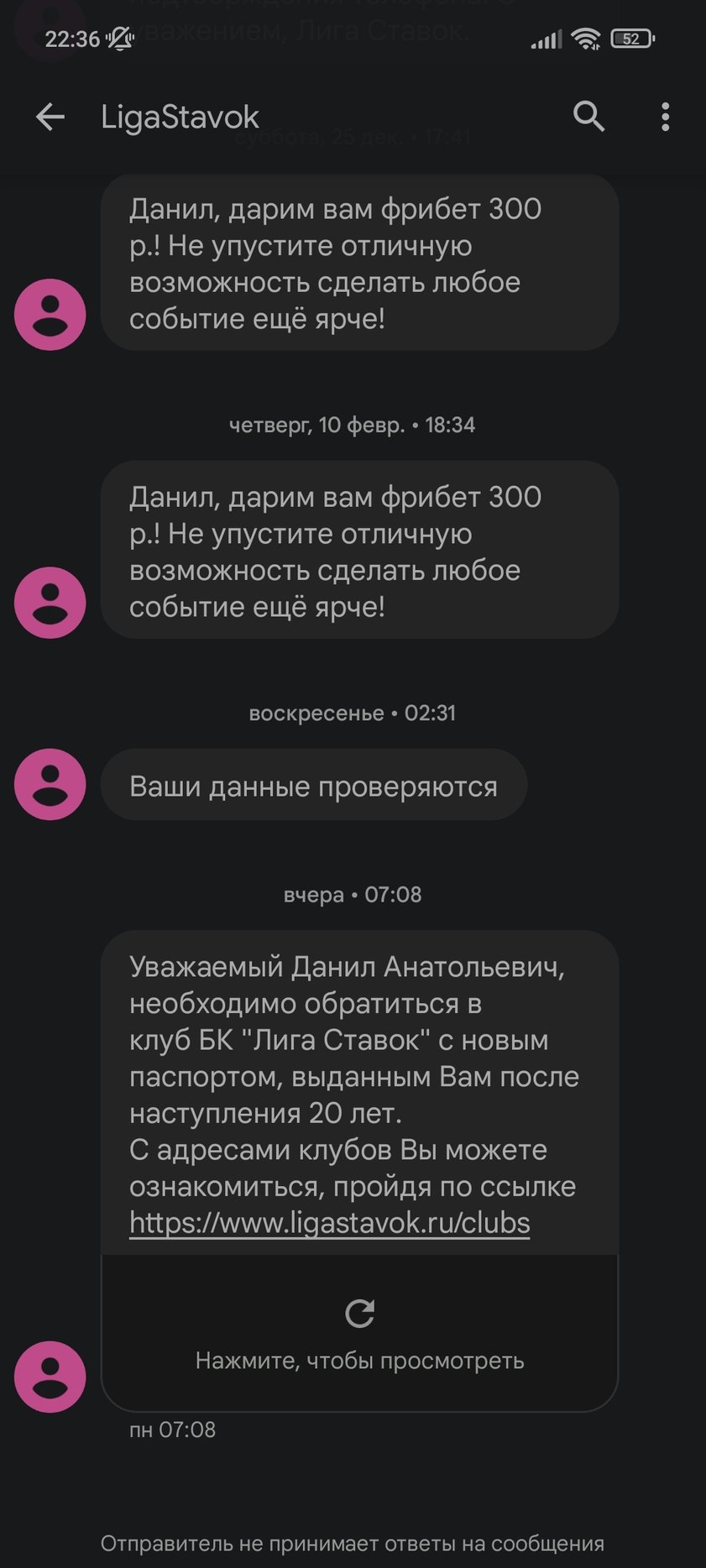706x1568 pixels.
Task: Go back from the LigaStavok conversation
Action: [x=50, y=117]
